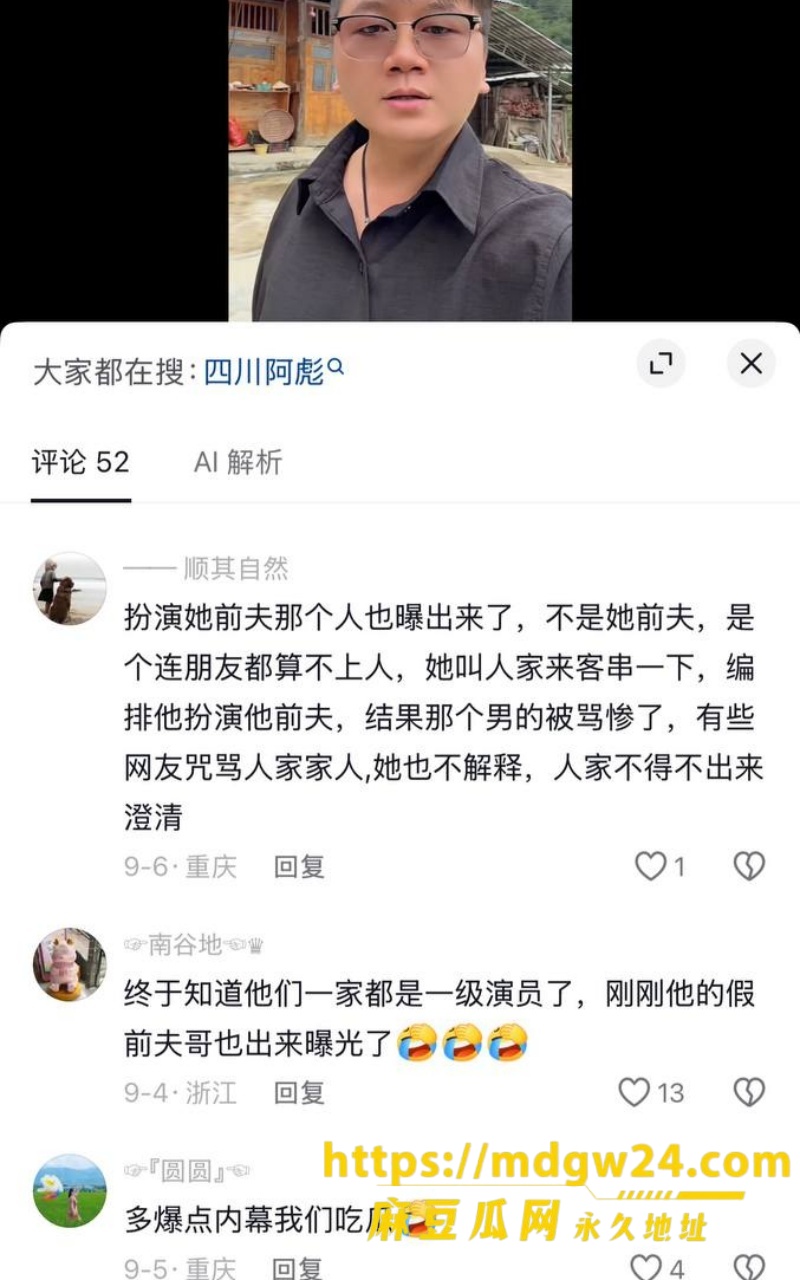Open 顺其自然's profile avatar
The height and width of the screenshot is (1280, 800).
(70, 589)
